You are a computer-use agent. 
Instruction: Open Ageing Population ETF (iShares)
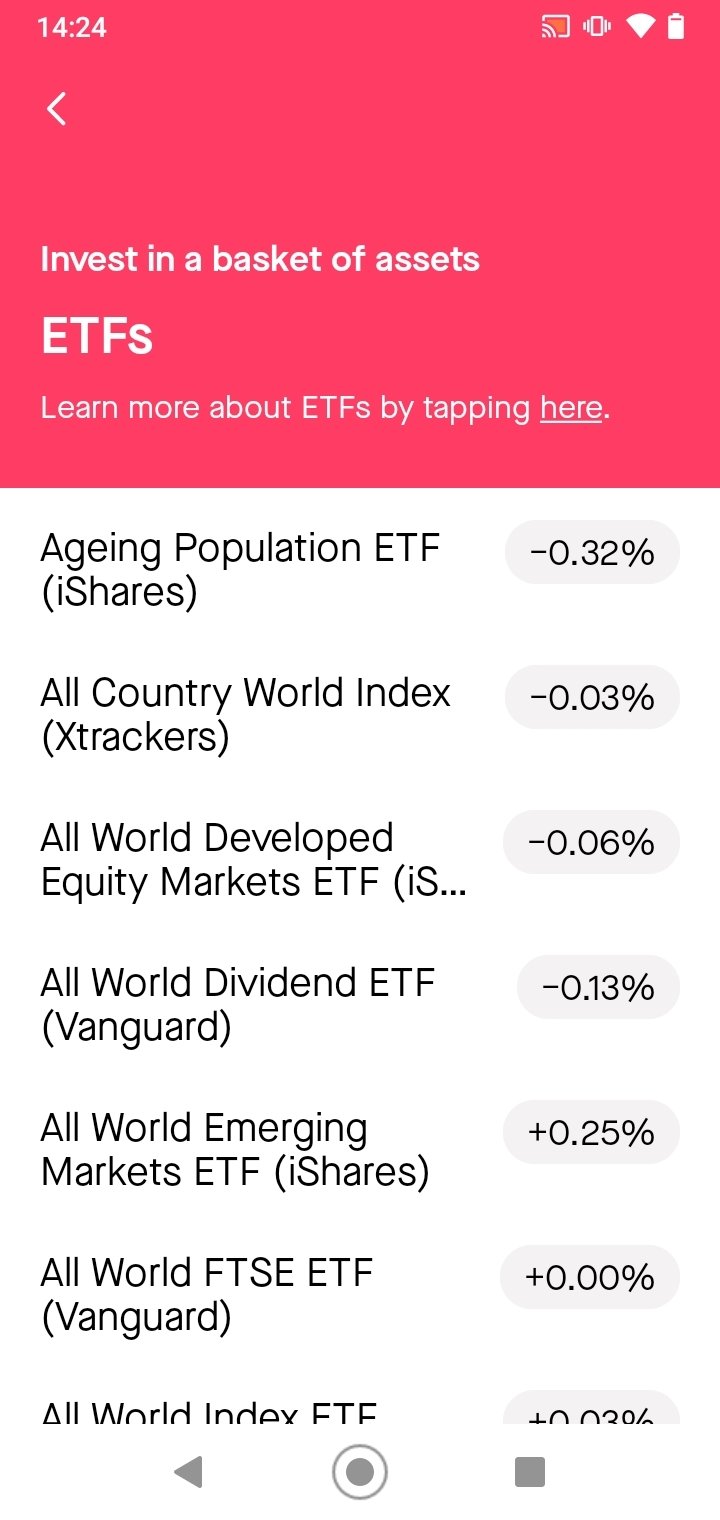[360, 569]
